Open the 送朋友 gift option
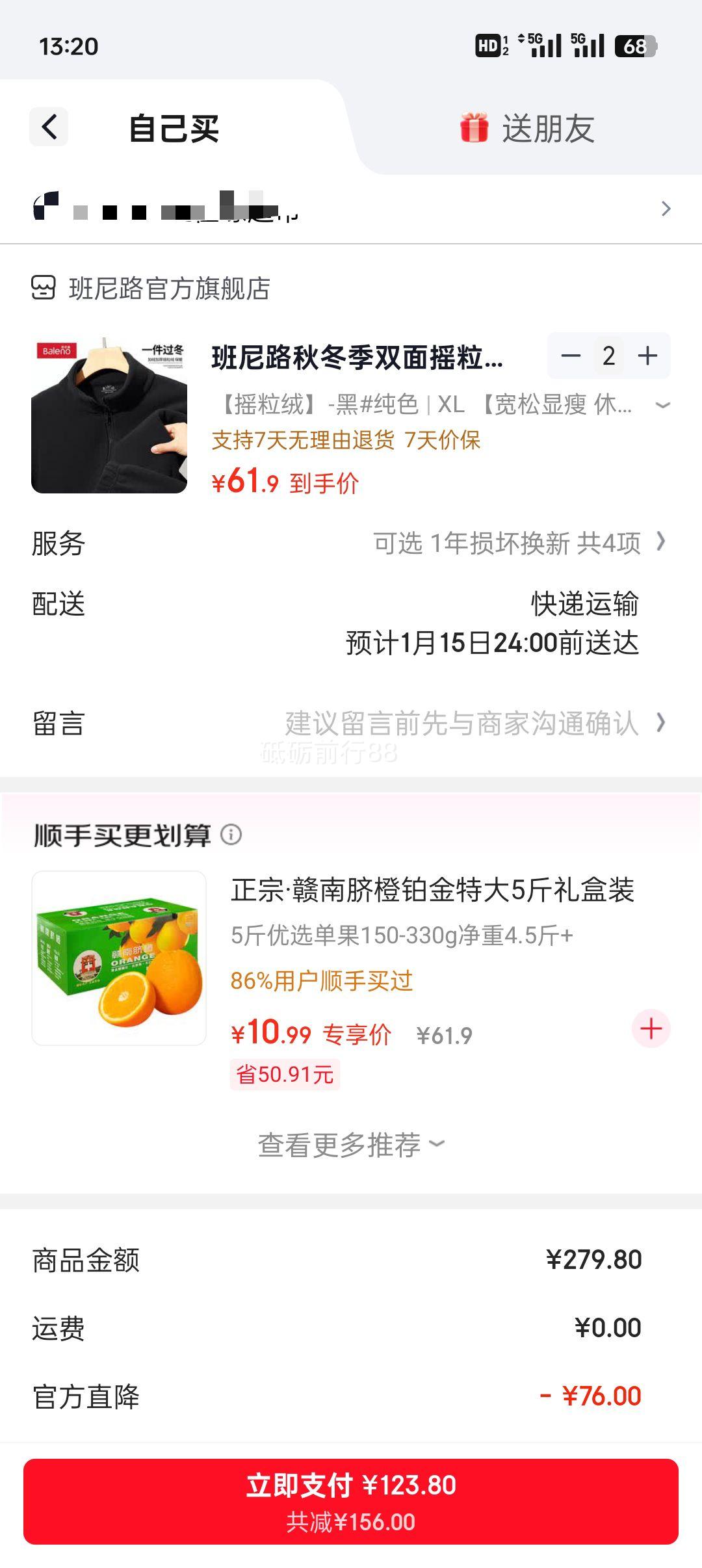 (x=549, y=127)
